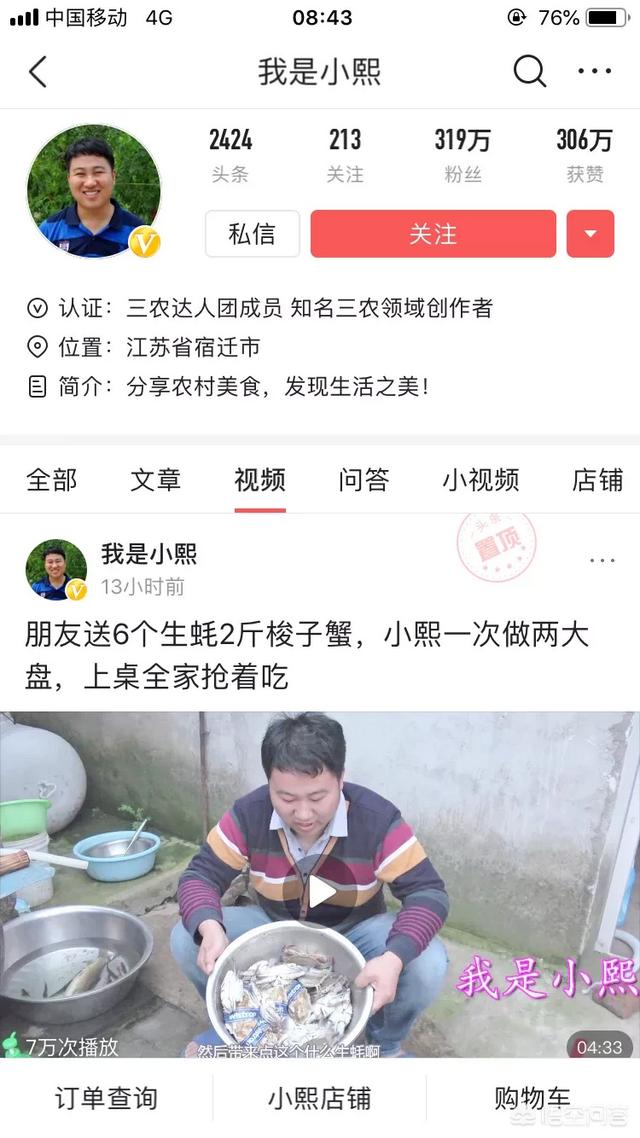Select the 视频 tab

tap(260, 480)
